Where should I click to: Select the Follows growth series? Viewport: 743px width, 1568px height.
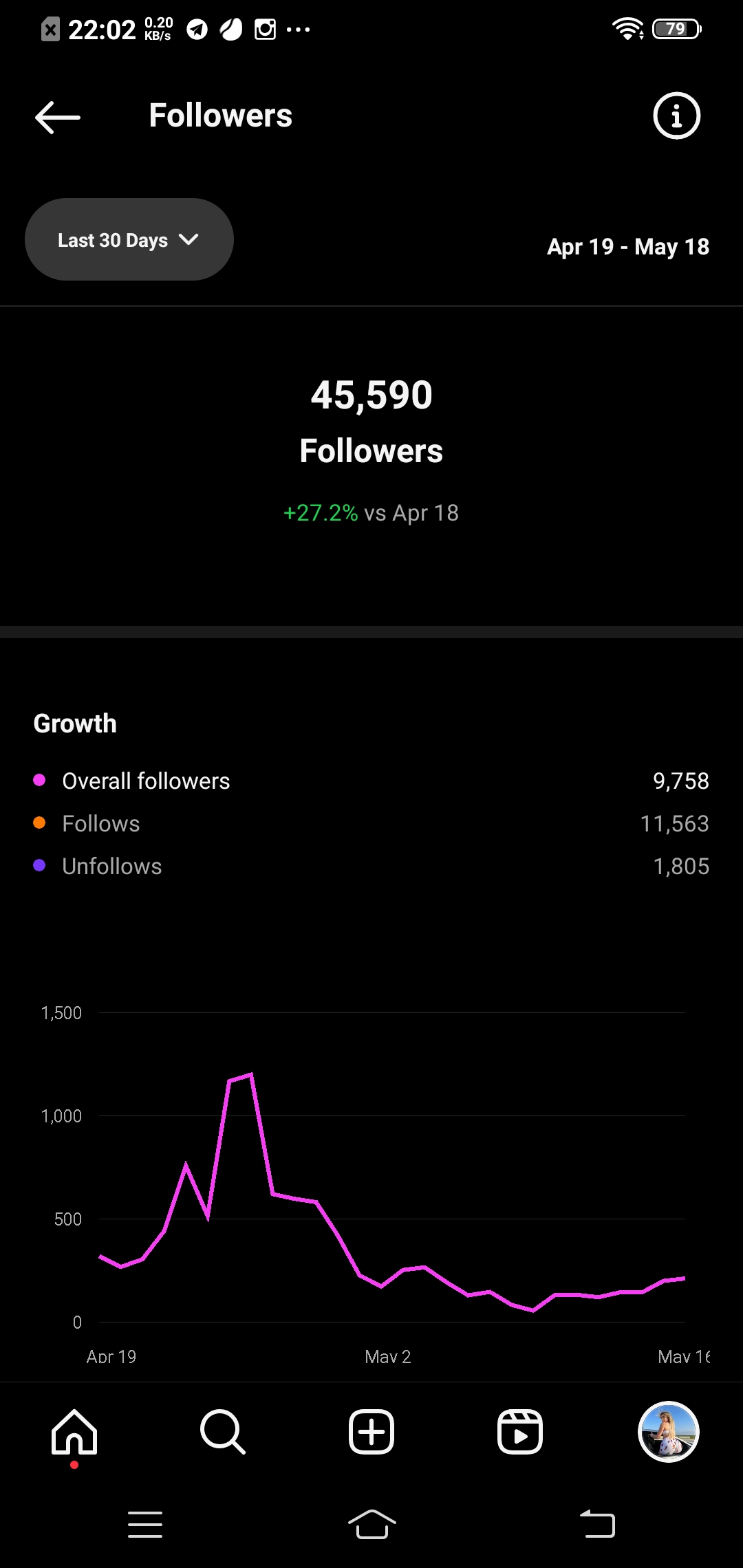click(371, 823)
